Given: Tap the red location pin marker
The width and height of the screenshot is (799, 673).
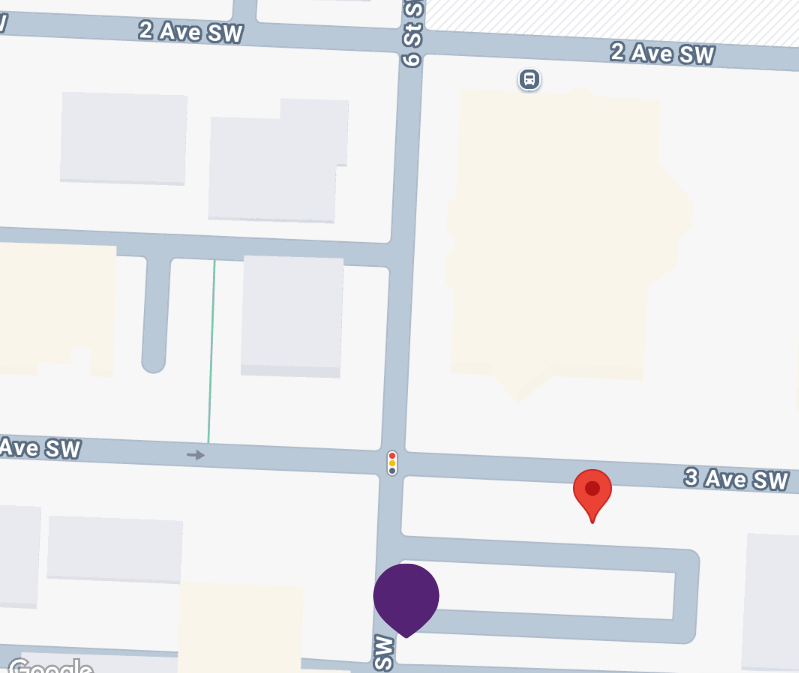Looking at the screenshot, I should coord(592,491).
